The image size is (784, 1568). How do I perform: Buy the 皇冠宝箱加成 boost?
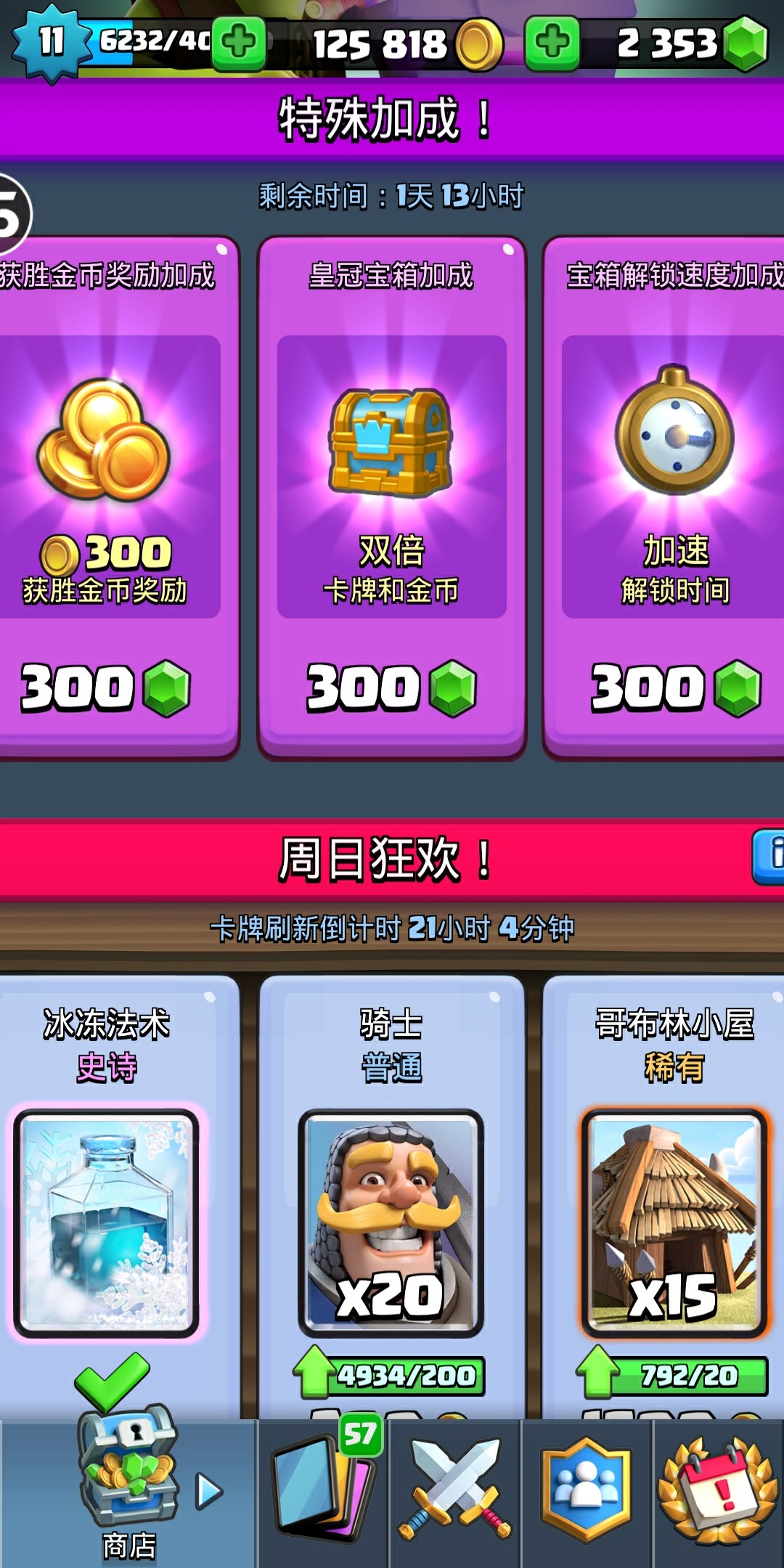(x=391, y=687)
